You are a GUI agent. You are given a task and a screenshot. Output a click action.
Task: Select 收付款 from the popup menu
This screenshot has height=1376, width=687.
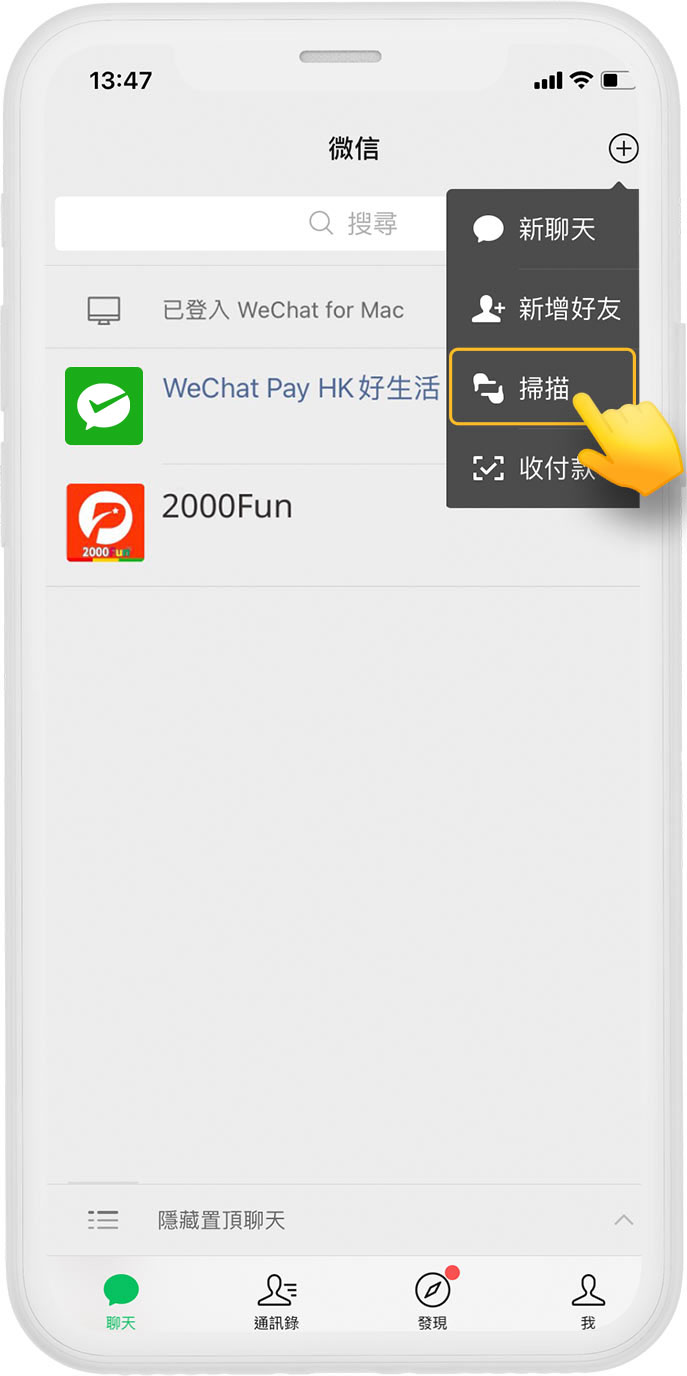(x=530, y=468)
